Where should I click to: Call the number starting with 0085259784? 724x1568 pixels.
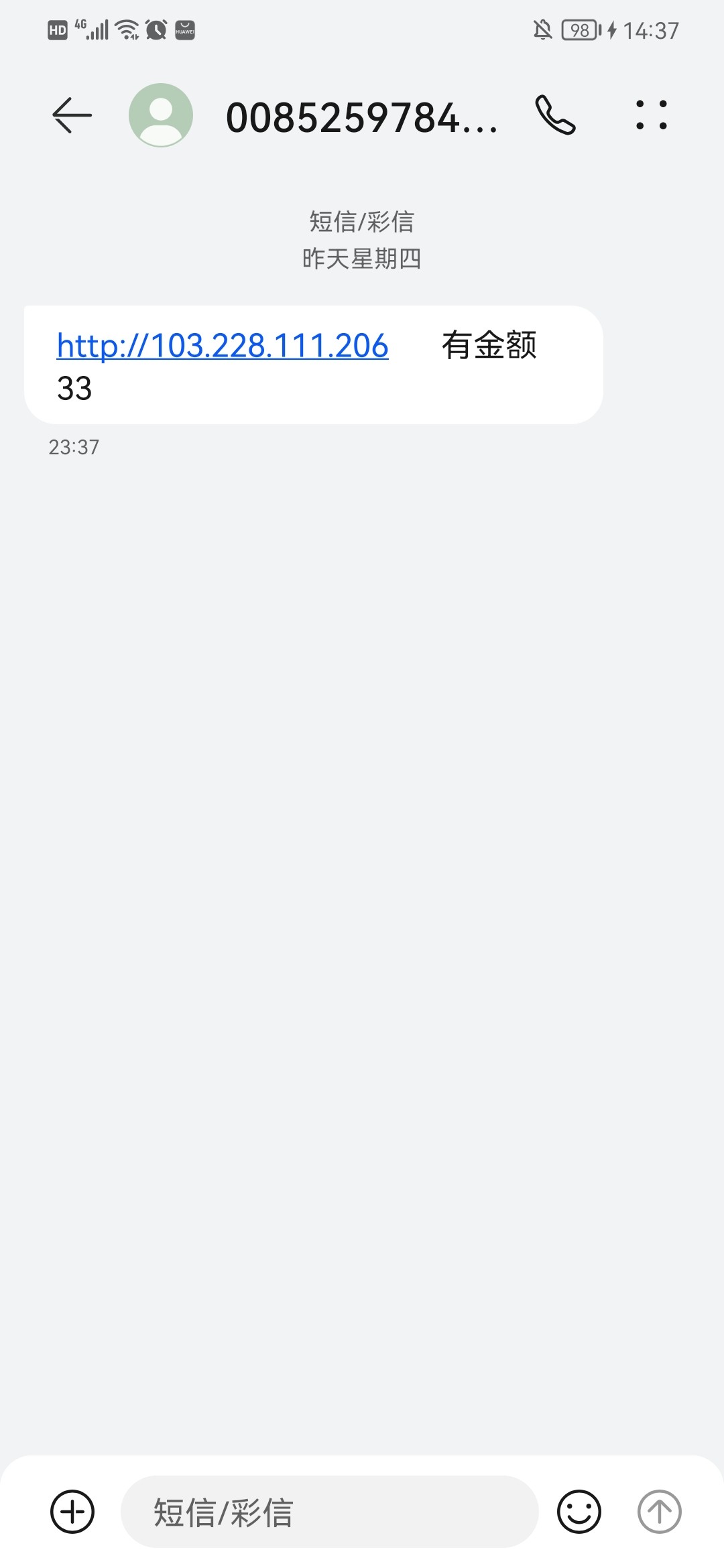click(555, 115)
